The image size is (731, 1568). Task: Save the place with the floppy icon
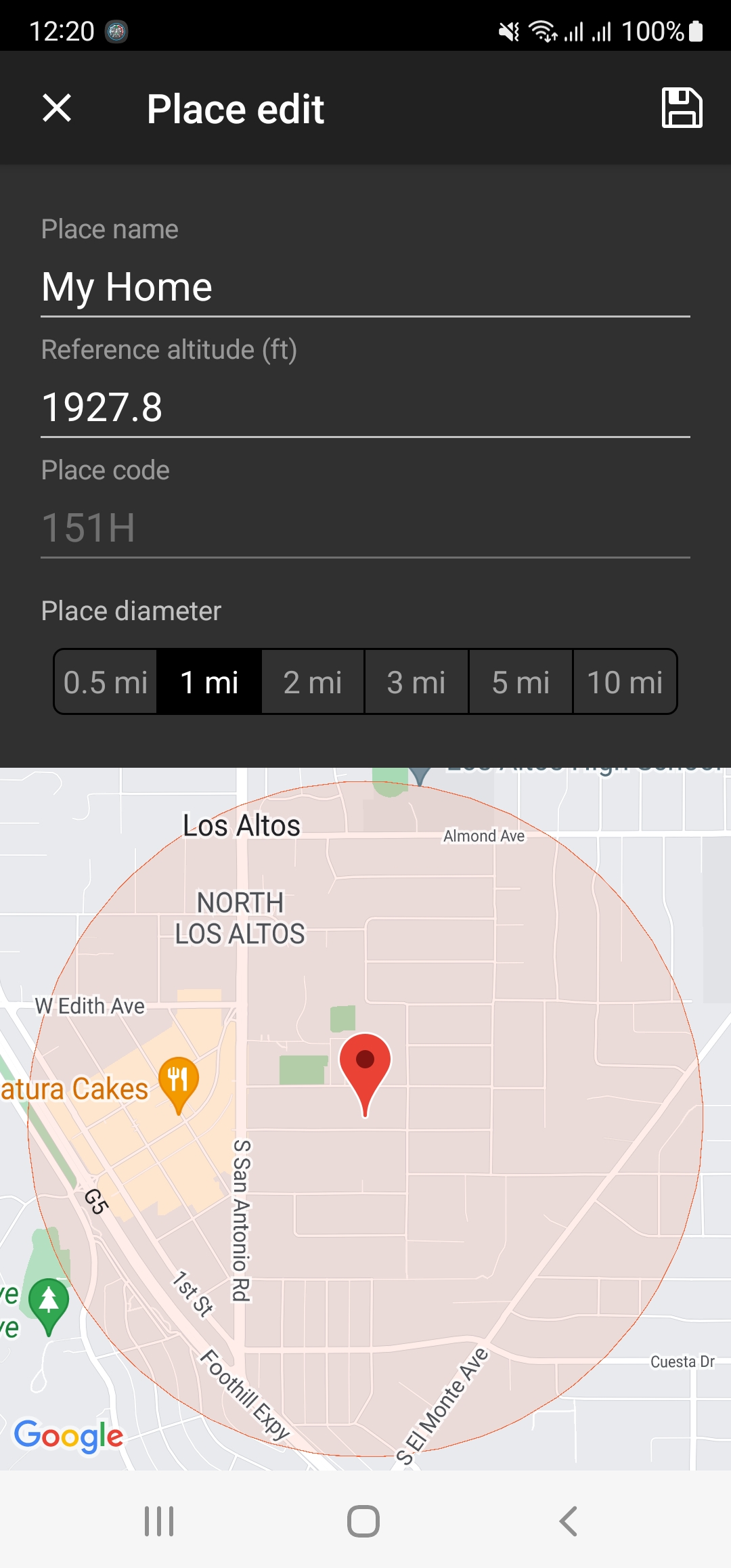pos(682,108)
